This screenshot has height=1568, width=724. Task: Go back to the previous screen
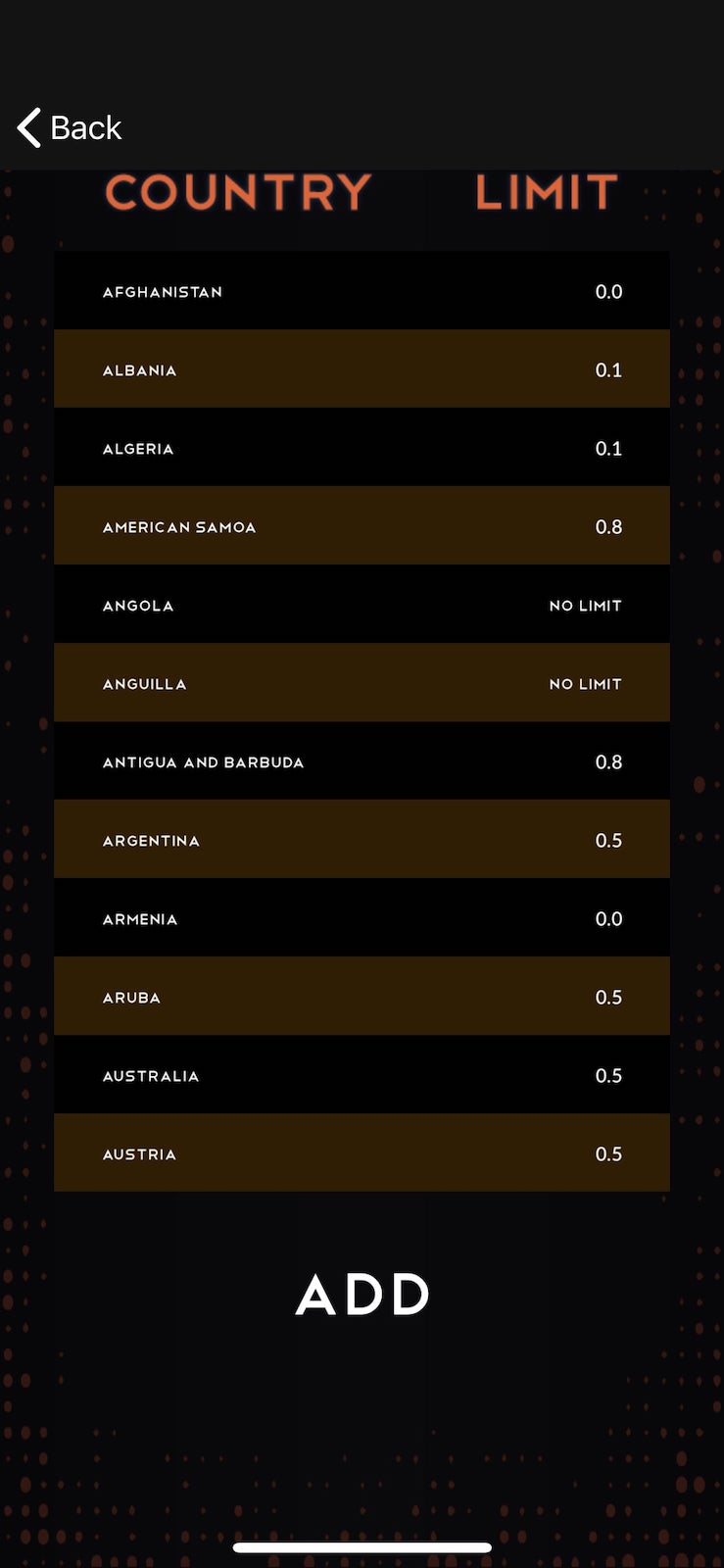point(70,127)
